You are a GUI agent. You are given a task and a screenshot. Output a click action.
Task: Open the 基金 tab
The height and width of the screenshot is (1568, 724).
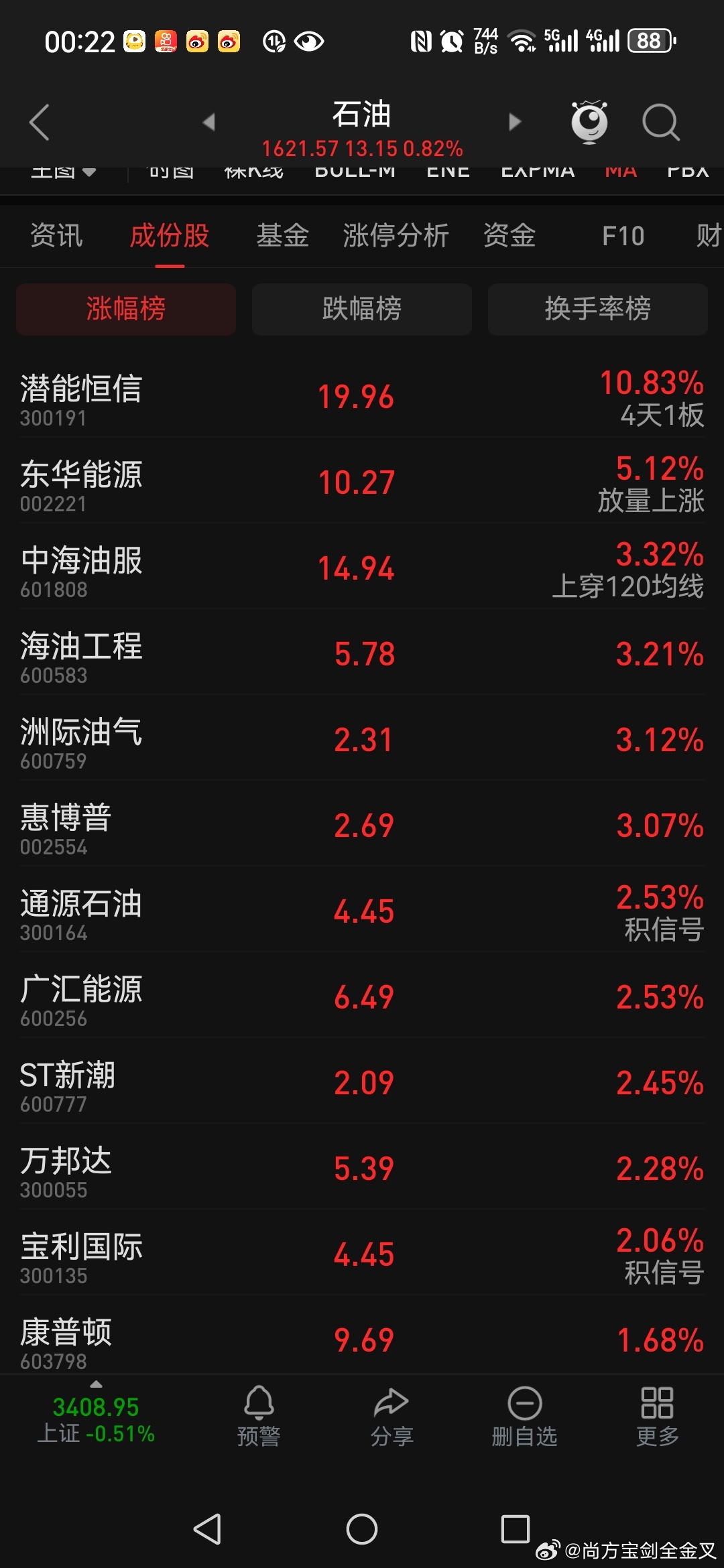pos(283,236)
